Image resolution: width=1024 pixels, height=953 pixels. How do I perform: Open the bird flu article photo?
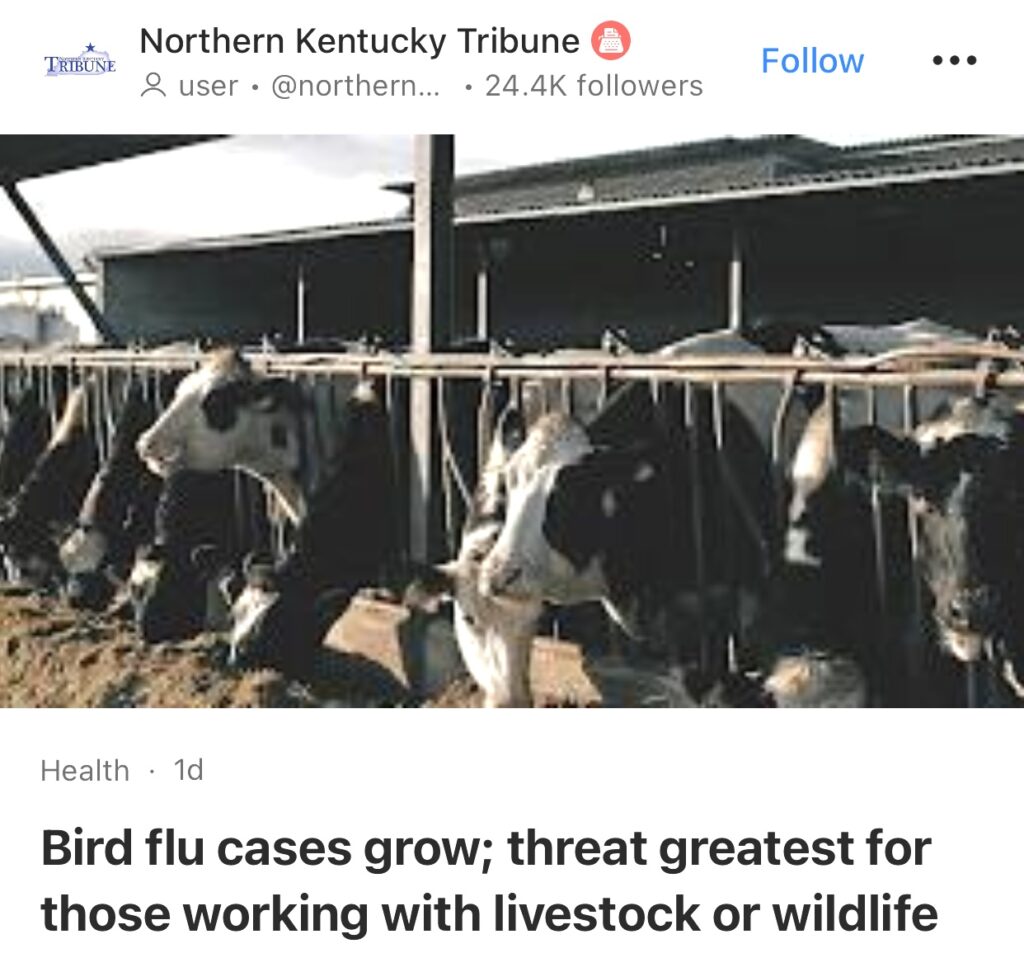(x=512, y=421)
